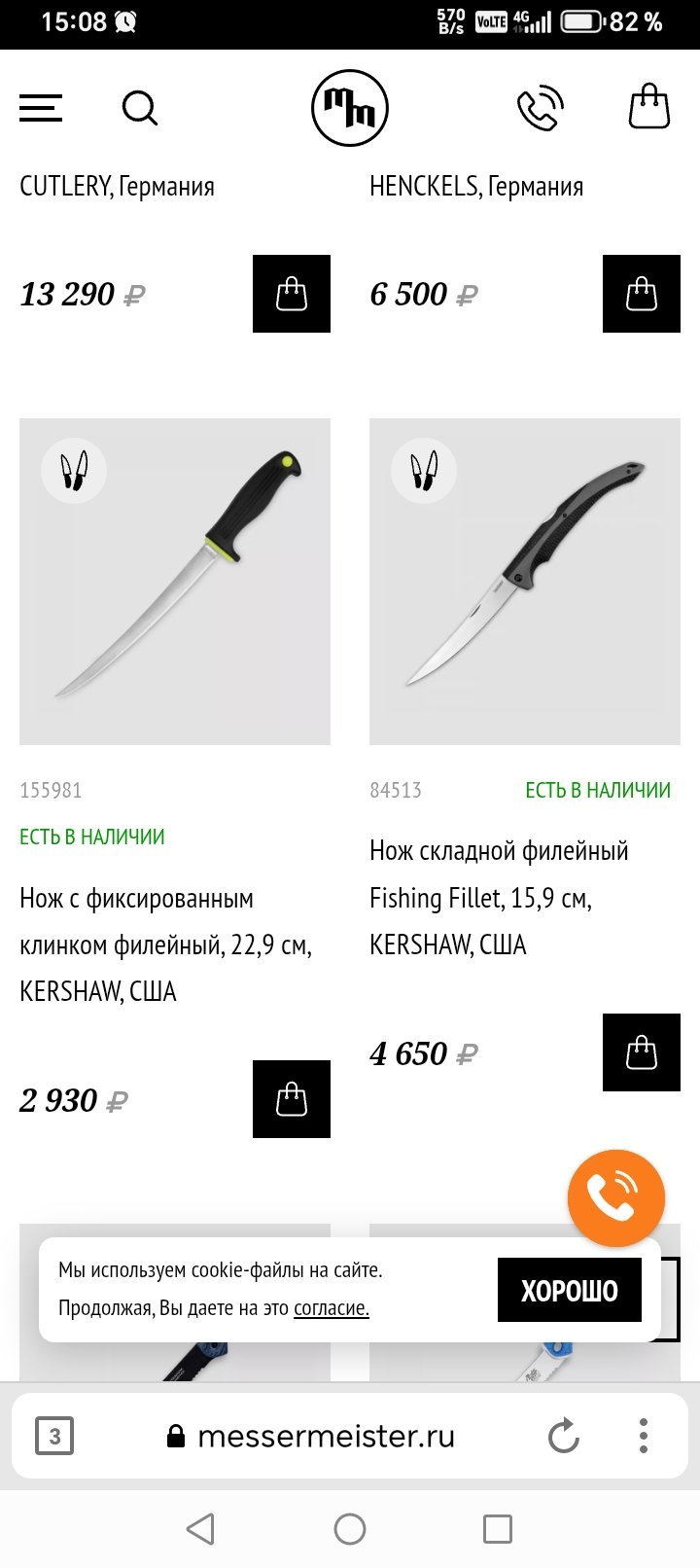The image size is (700, 1568).
Task: Add the 13 290 ₽ knife to cart
Action: point(292,294)
